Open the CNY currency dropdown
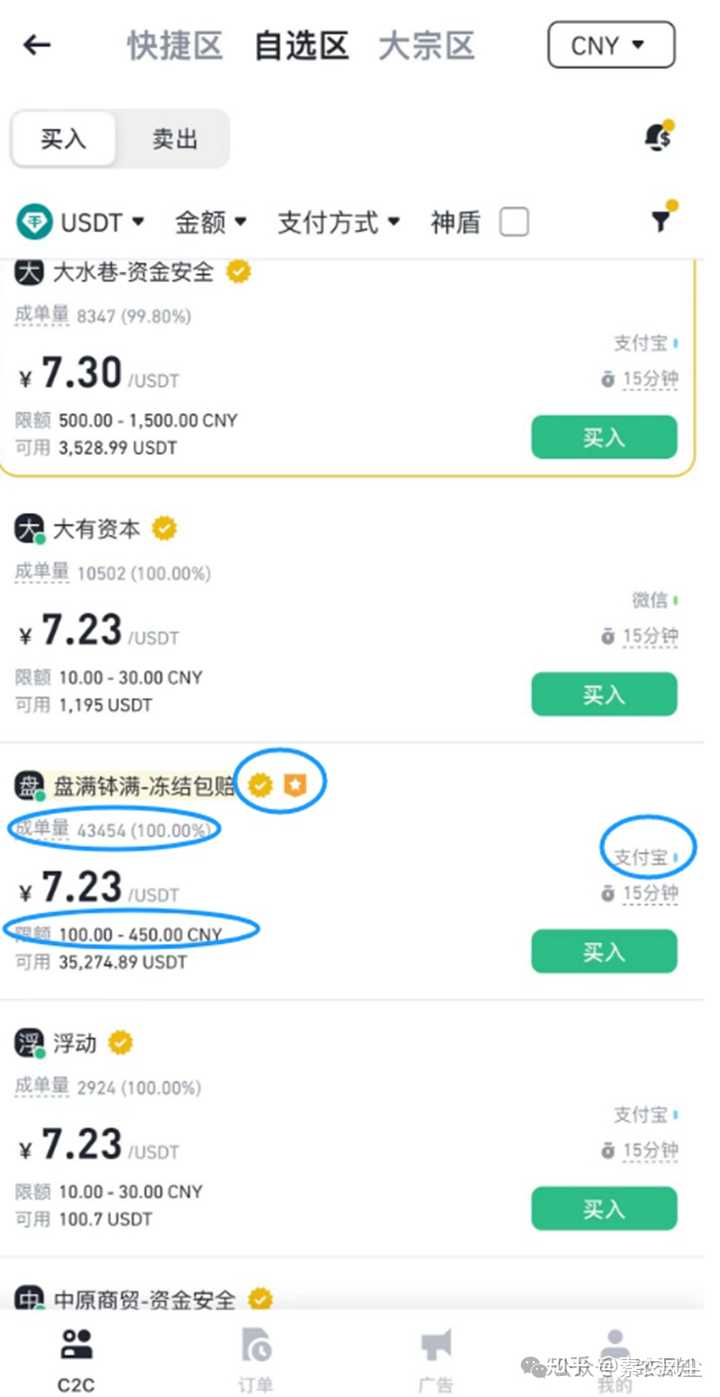This screenshot has width=720, height=1397. tap(610, 45)
